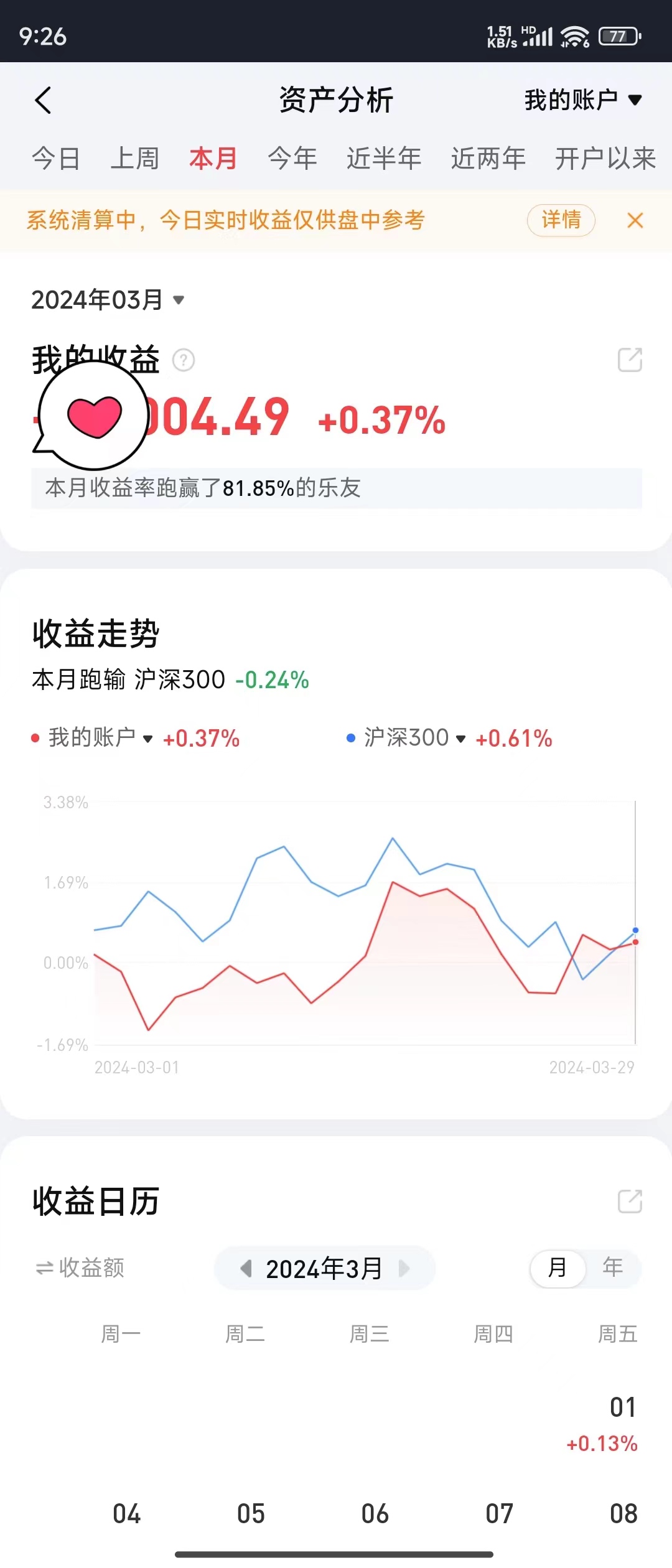The image size is (672, 1568).
Task: Switch to the 近半年 tab
Action: (383, 158)
